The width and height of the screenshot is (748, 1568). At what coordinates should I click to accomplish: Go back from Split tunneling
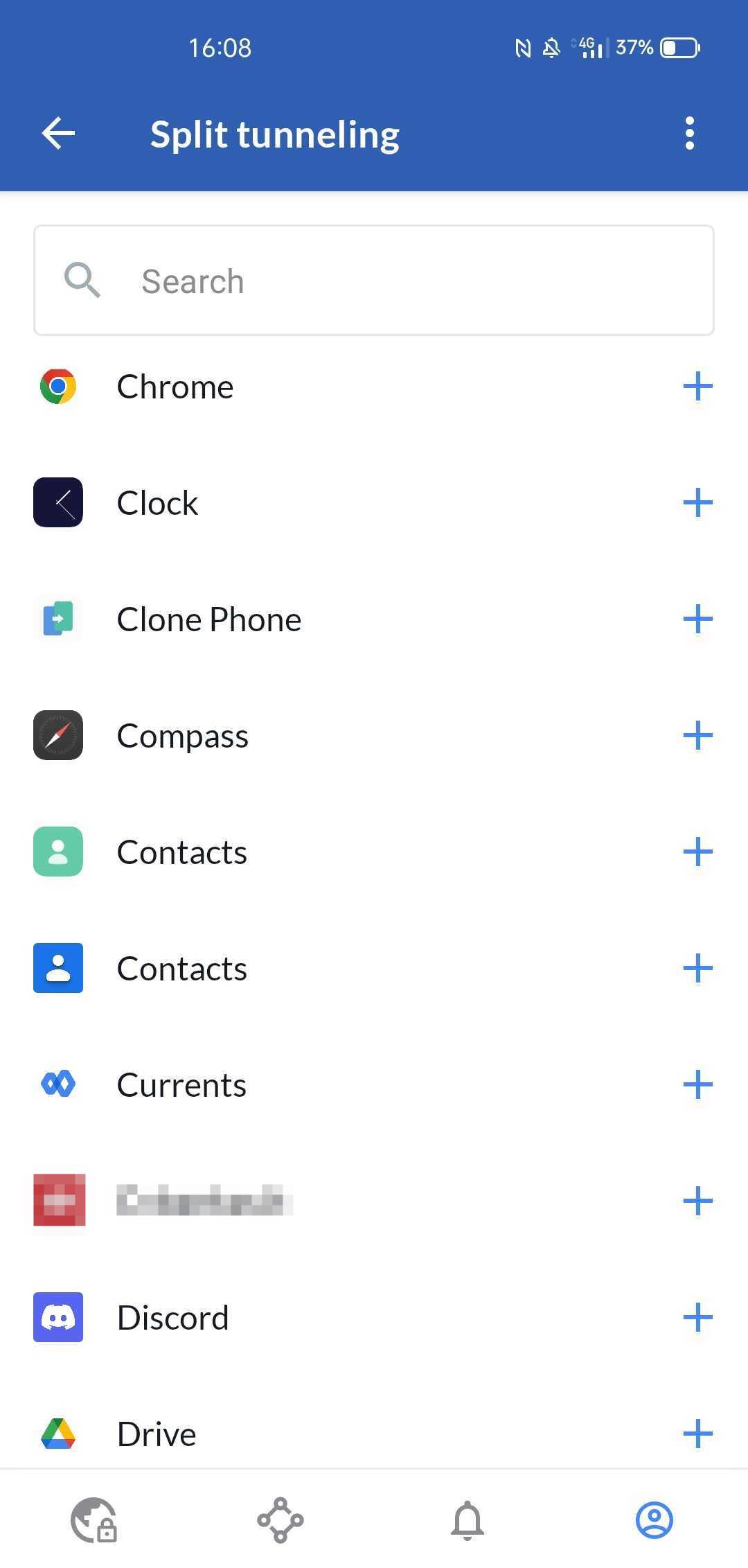click(58, 133)
